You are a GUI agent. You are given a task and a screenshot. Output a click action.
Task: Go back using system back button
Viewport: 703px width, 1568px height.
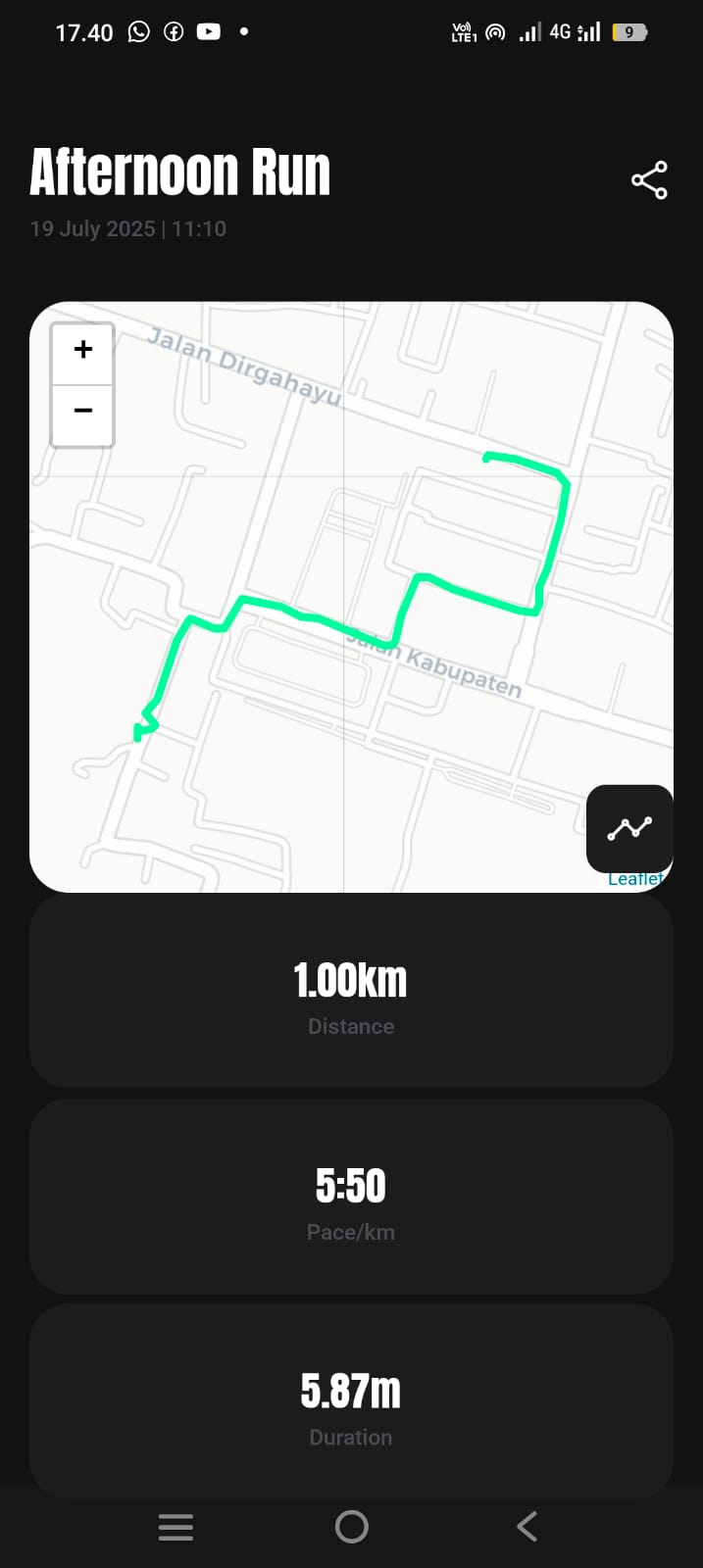click(527, 1526)
